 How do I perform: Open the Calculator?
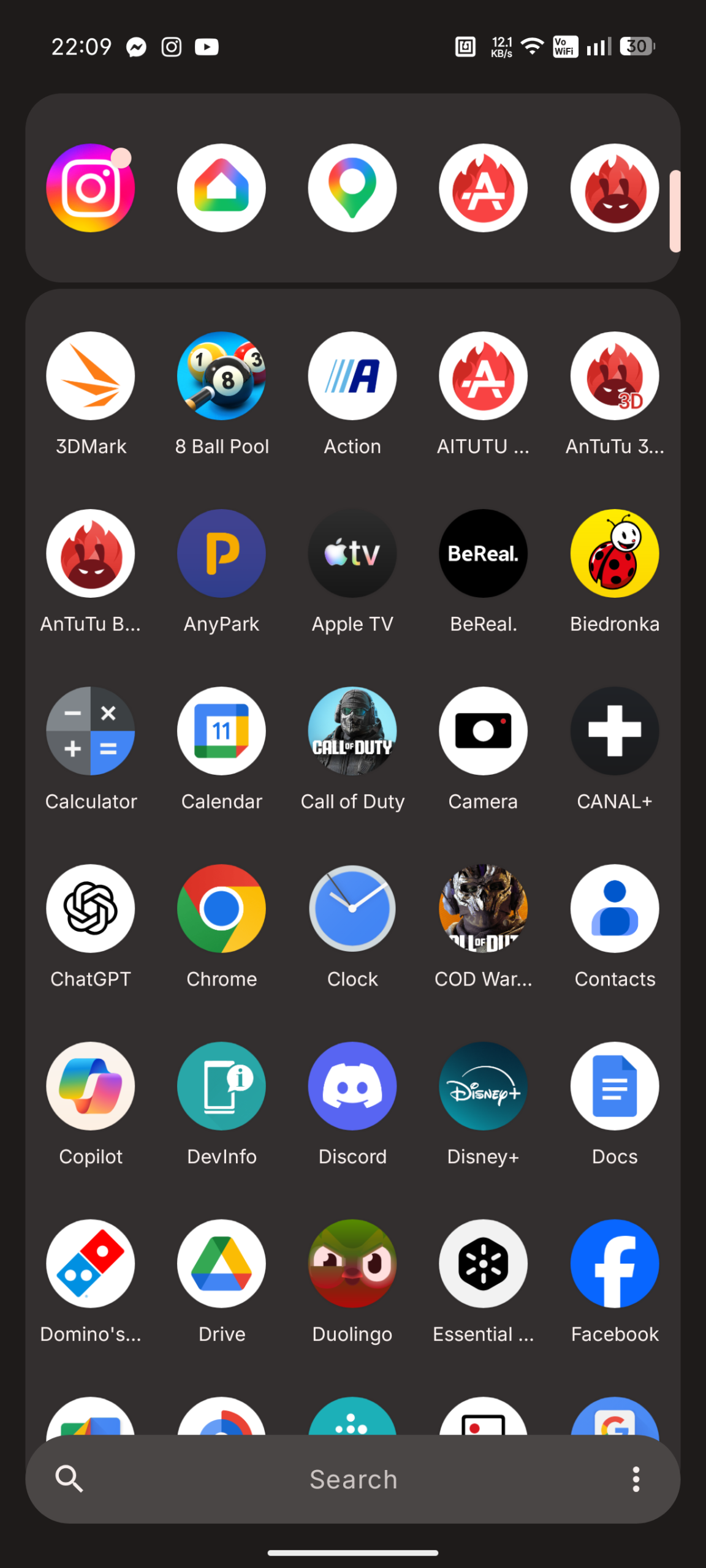(90, 731)
